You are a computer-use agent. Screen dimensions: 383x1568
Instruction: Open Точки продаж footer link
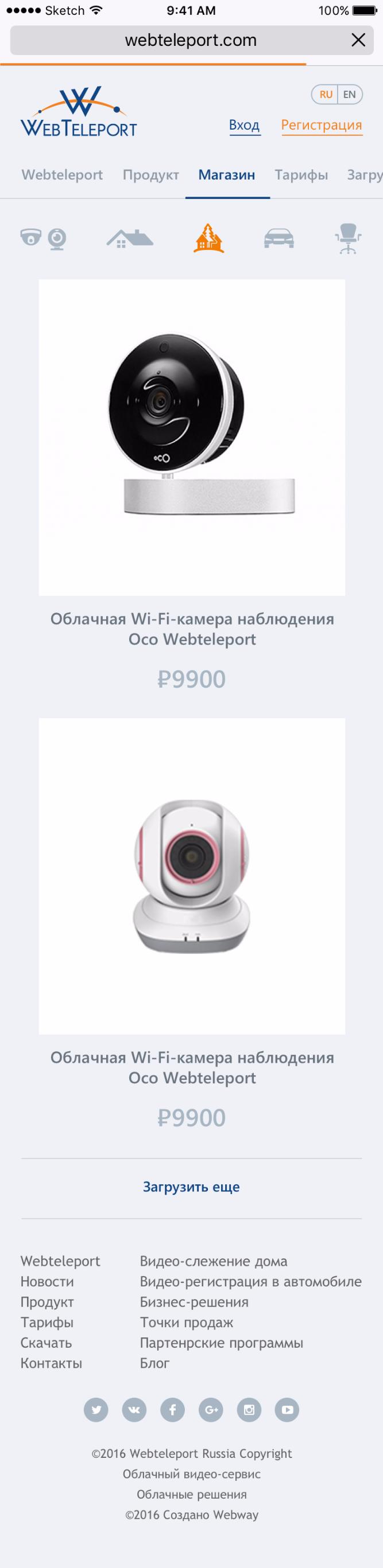187,1323
